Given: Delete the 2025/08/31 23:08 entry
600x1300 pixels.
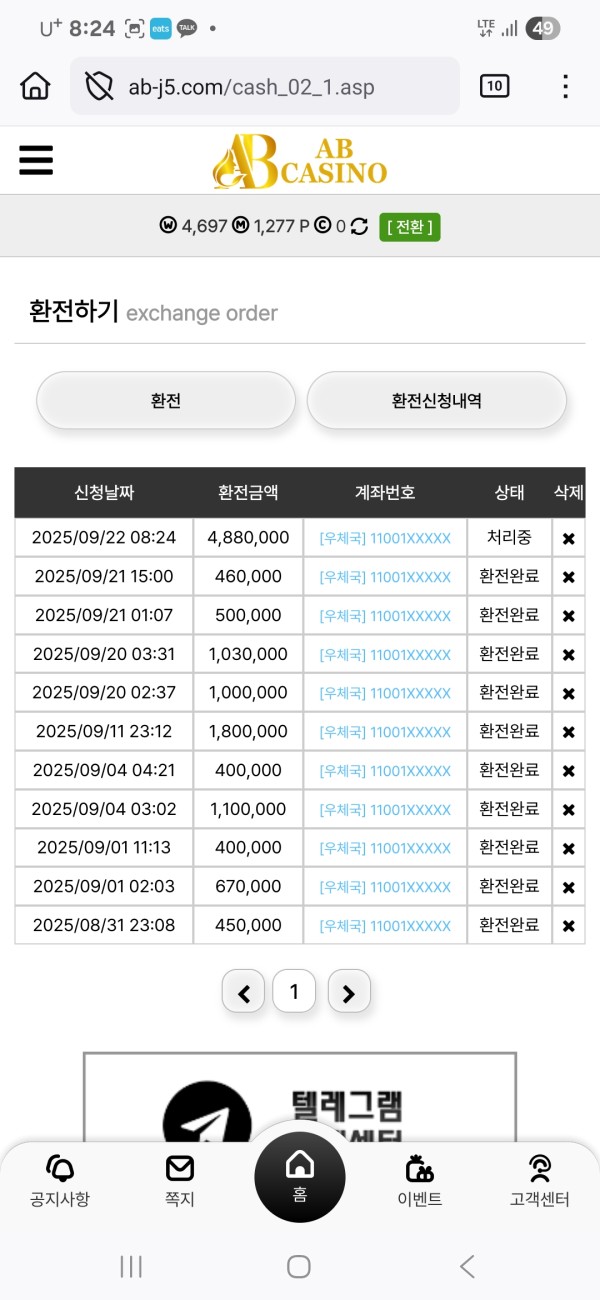Looking at the screenshot, I should tap(568, 926).
